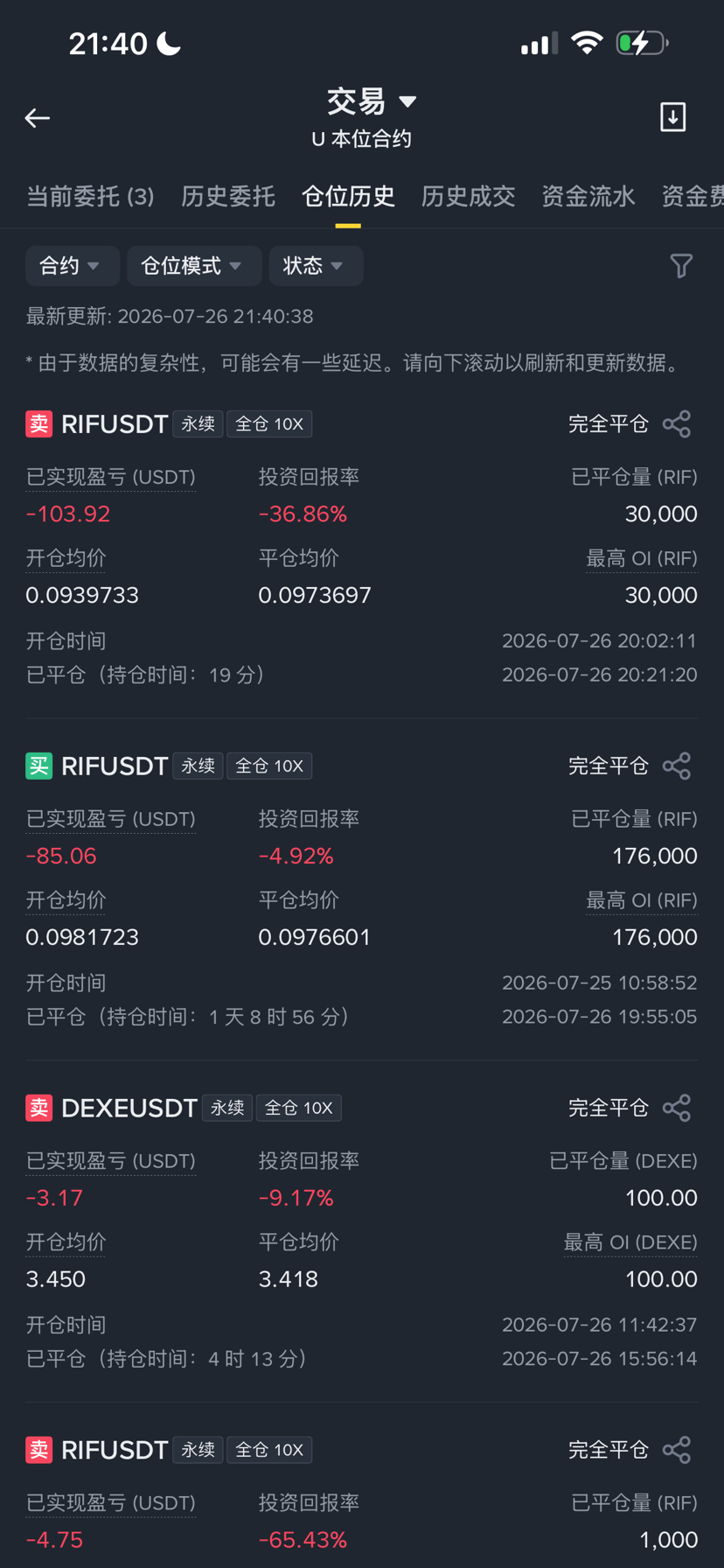
Task: Share the RIFUSDT position with -85.06 loss
Action: [677, 766]
